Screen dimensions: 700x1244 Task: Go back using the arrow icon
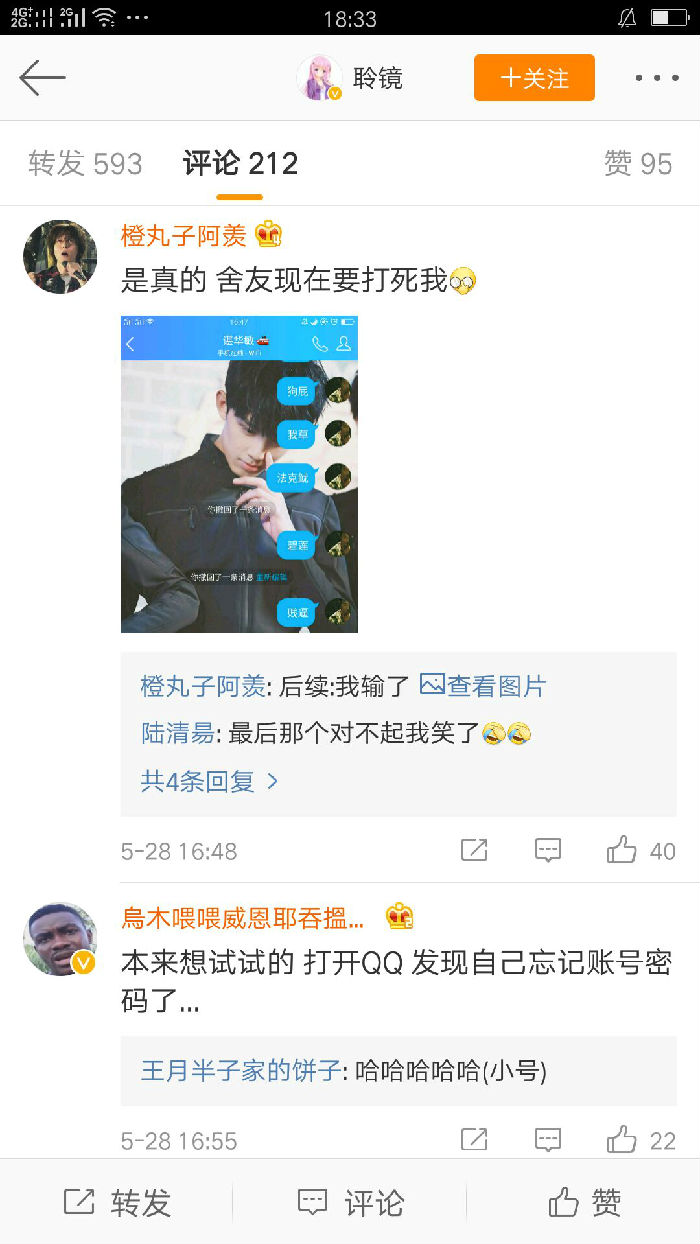click(x=42, y=78)
